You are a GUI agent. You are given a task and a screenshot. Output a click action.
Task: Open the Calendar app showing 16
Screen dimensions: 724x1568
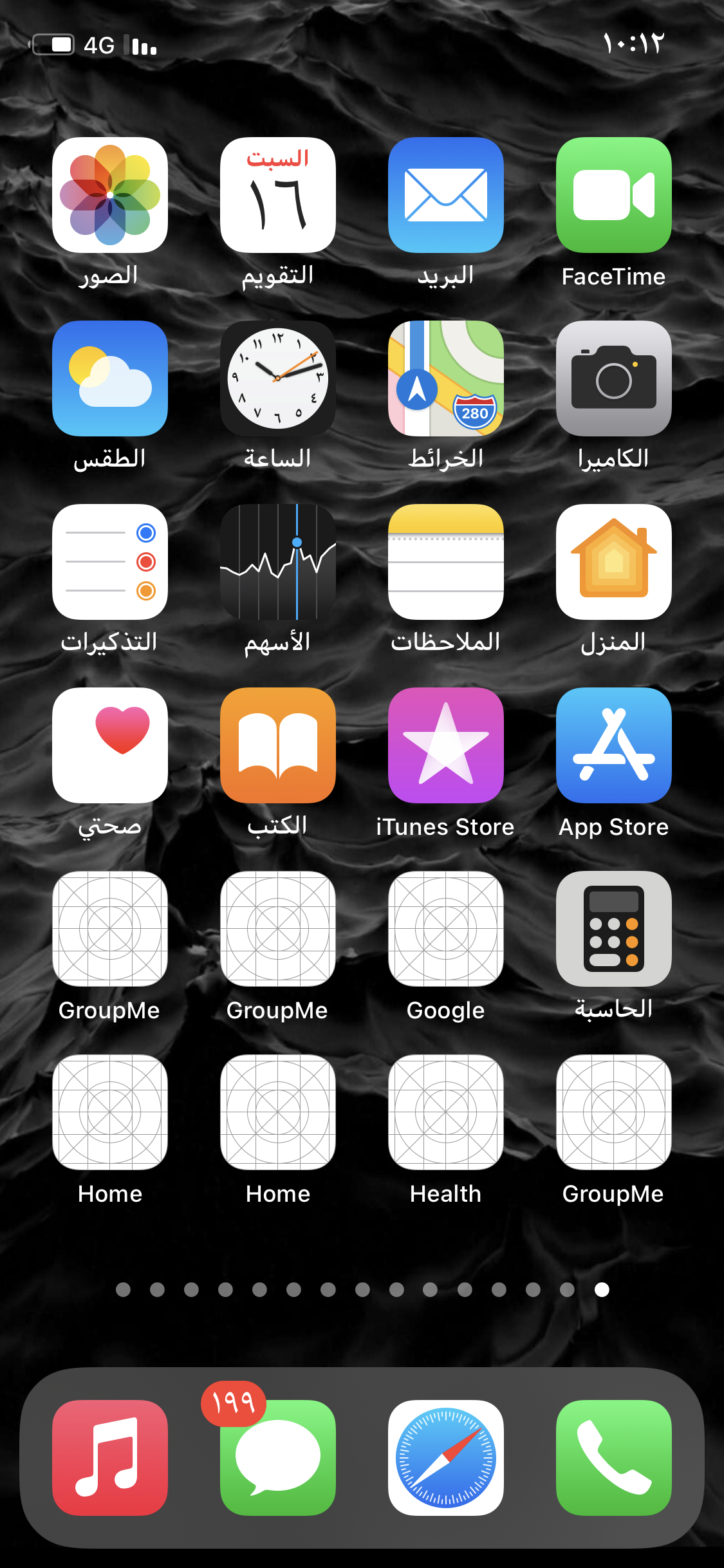[x=278, y=195]
